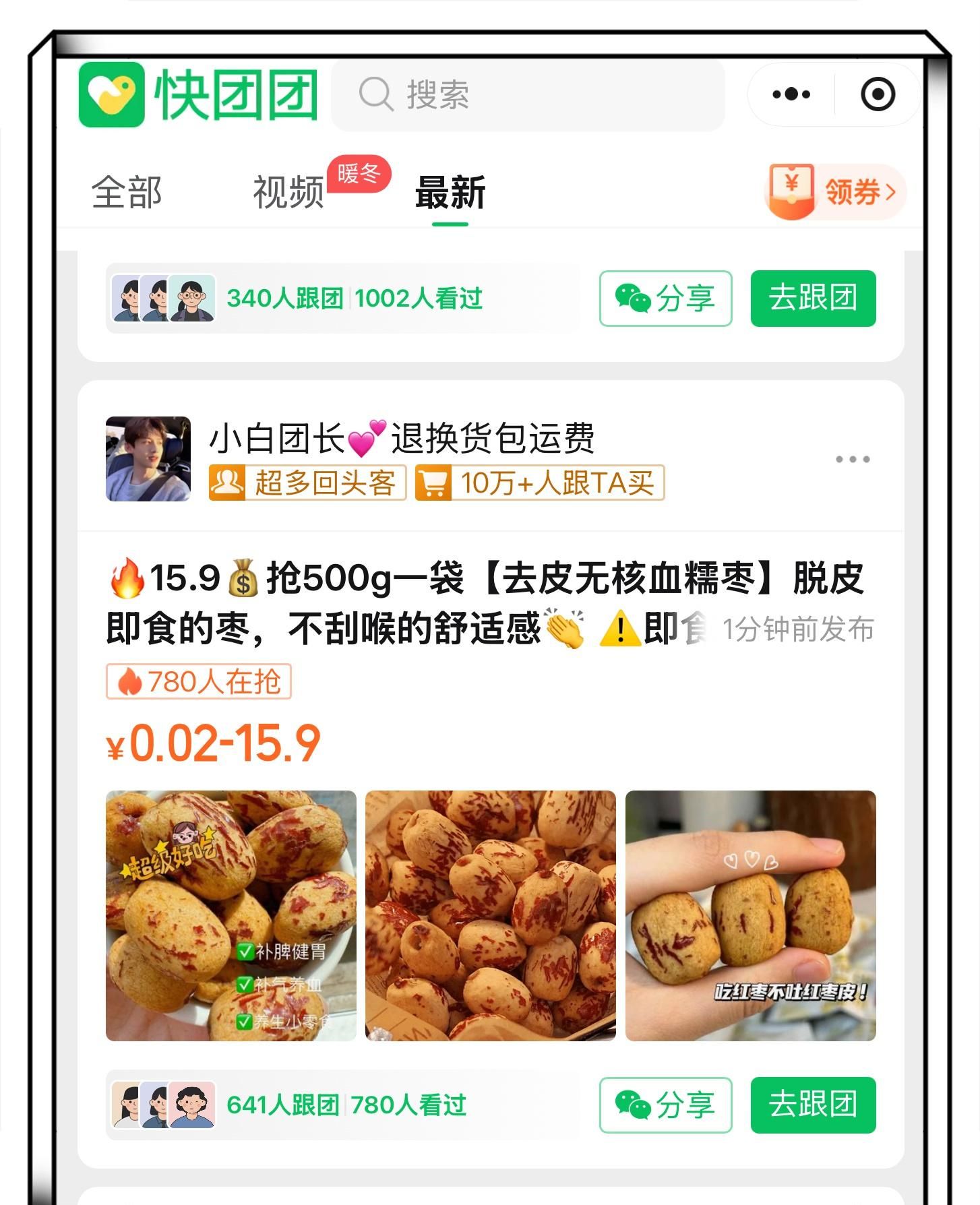This screenshot has width=980, height=1205.
Task: Share the group-buy with 340人跟团
Action: 665,299
